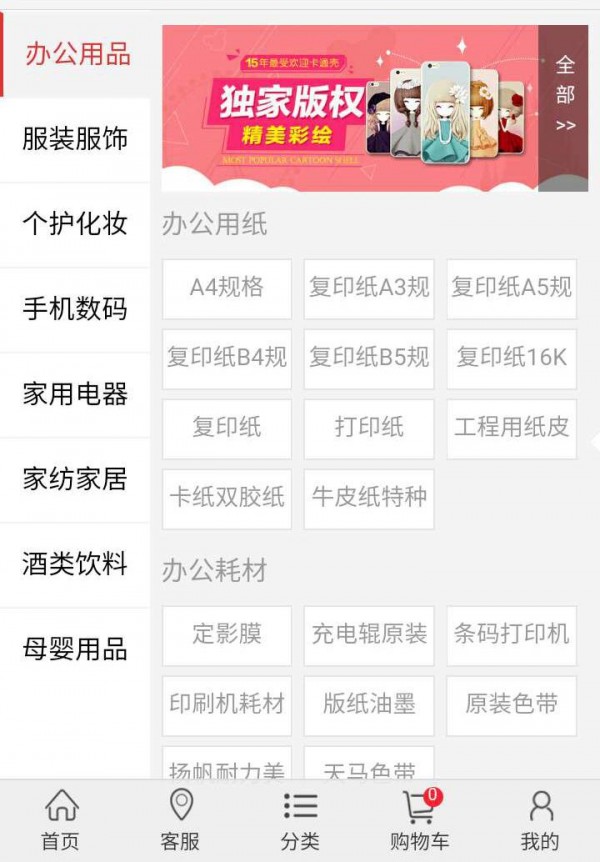Select the 服装服饰 category
The width and height of the screenshot is (600, 862).
75,139
